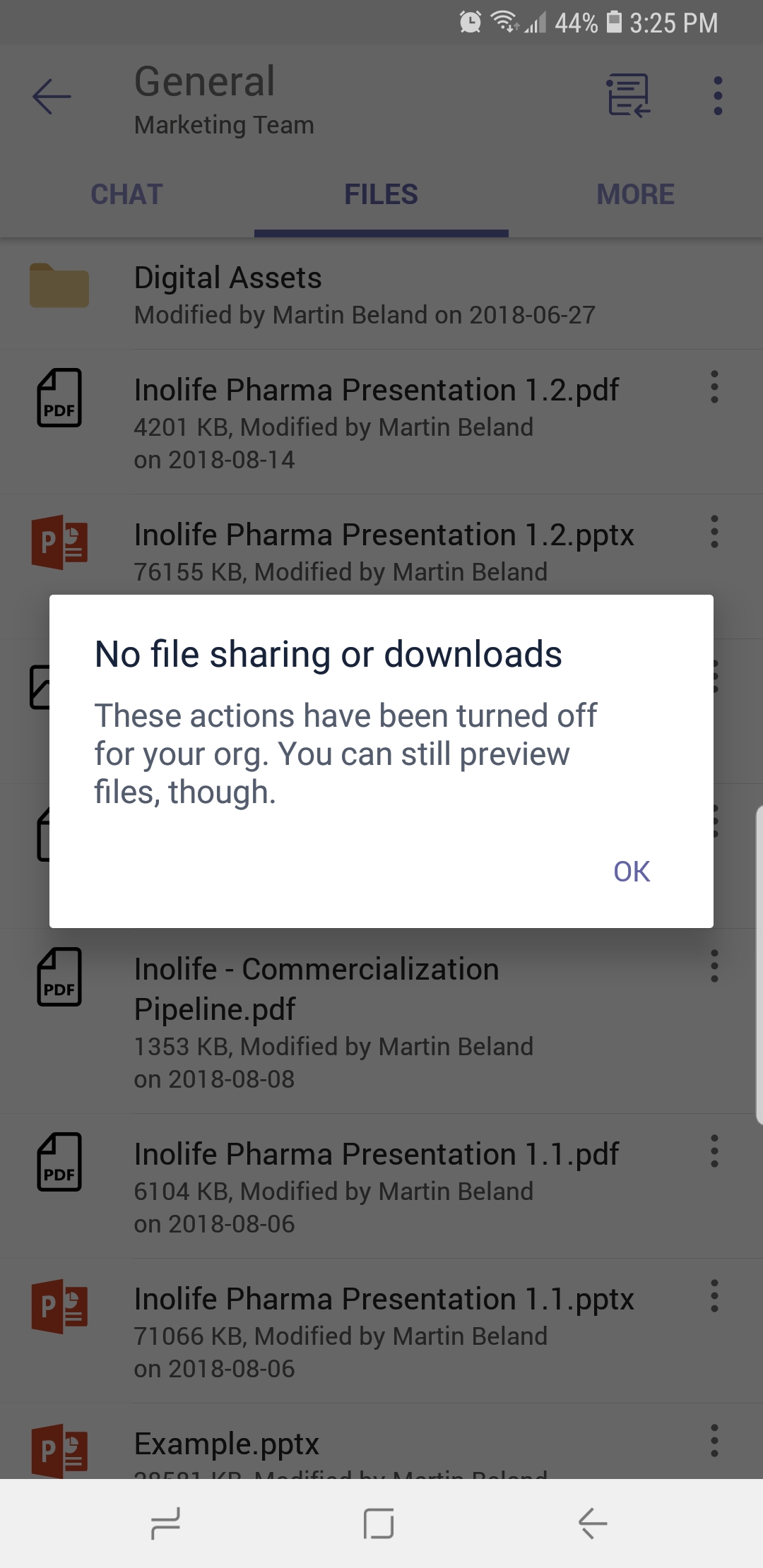This screenshot has height=1568, width=763.
Task: Open options for Inolife Pharma Presentation 1.1.pptx
Action: tap(714, 1296)
